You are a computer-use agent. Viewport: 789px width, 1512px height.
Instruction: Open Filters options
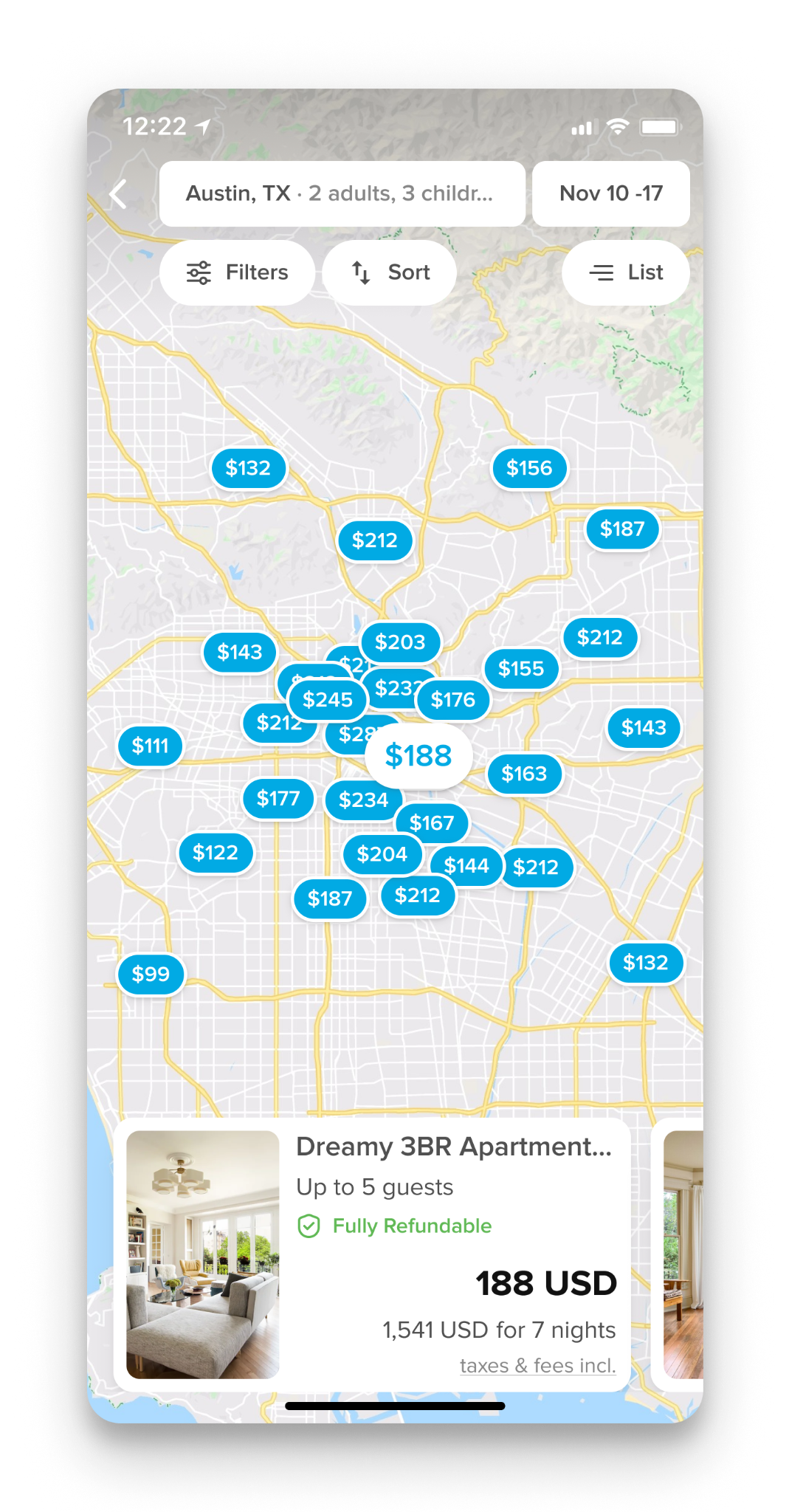tap(237, 272)
